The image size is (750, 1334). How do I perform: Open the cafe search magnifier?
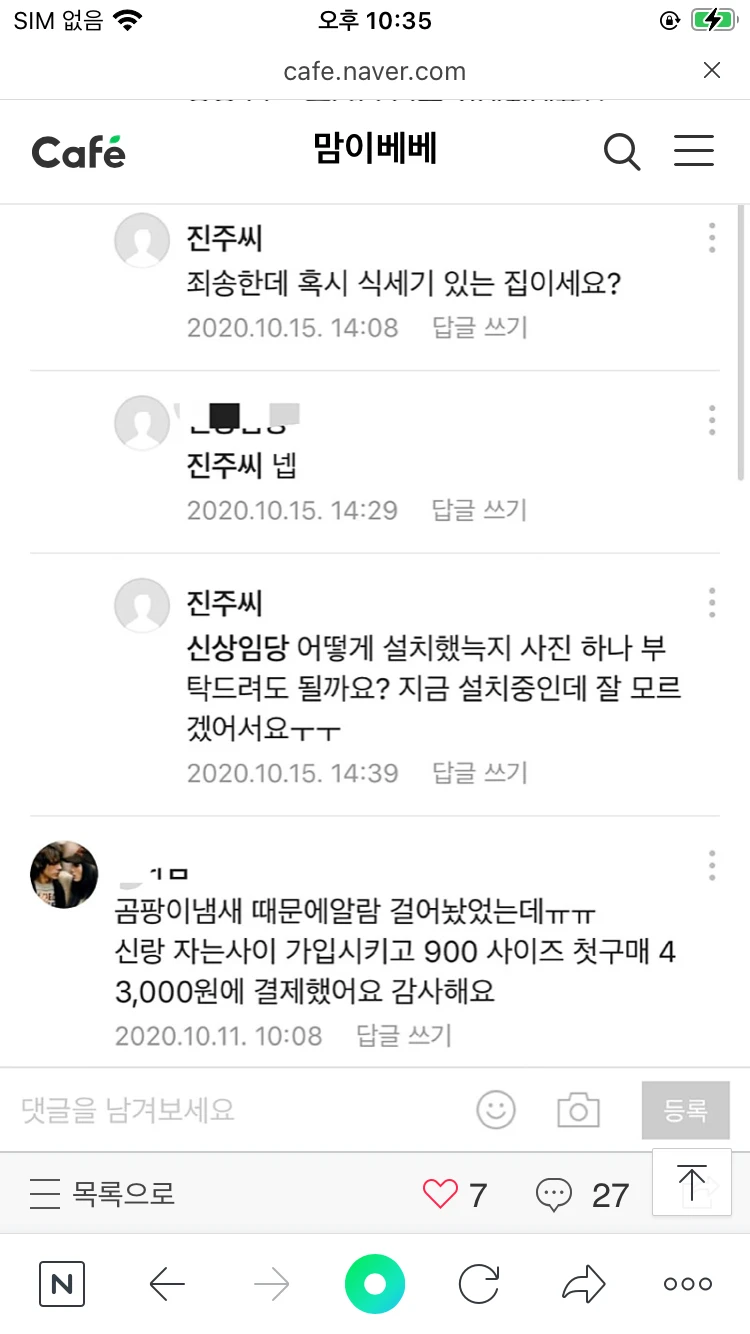coord(622,152)
